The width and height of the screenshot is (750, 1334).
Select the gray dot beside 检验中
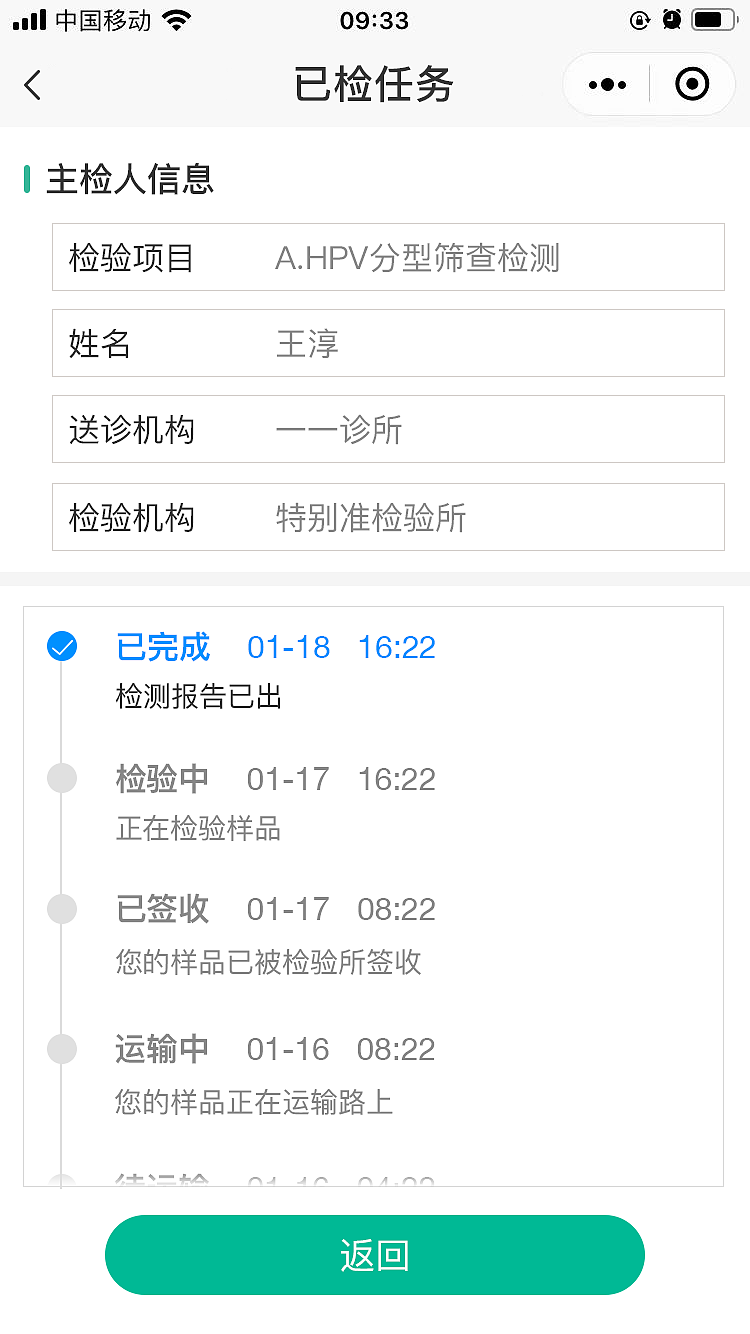pyautogui.click(x=62, y=777)
